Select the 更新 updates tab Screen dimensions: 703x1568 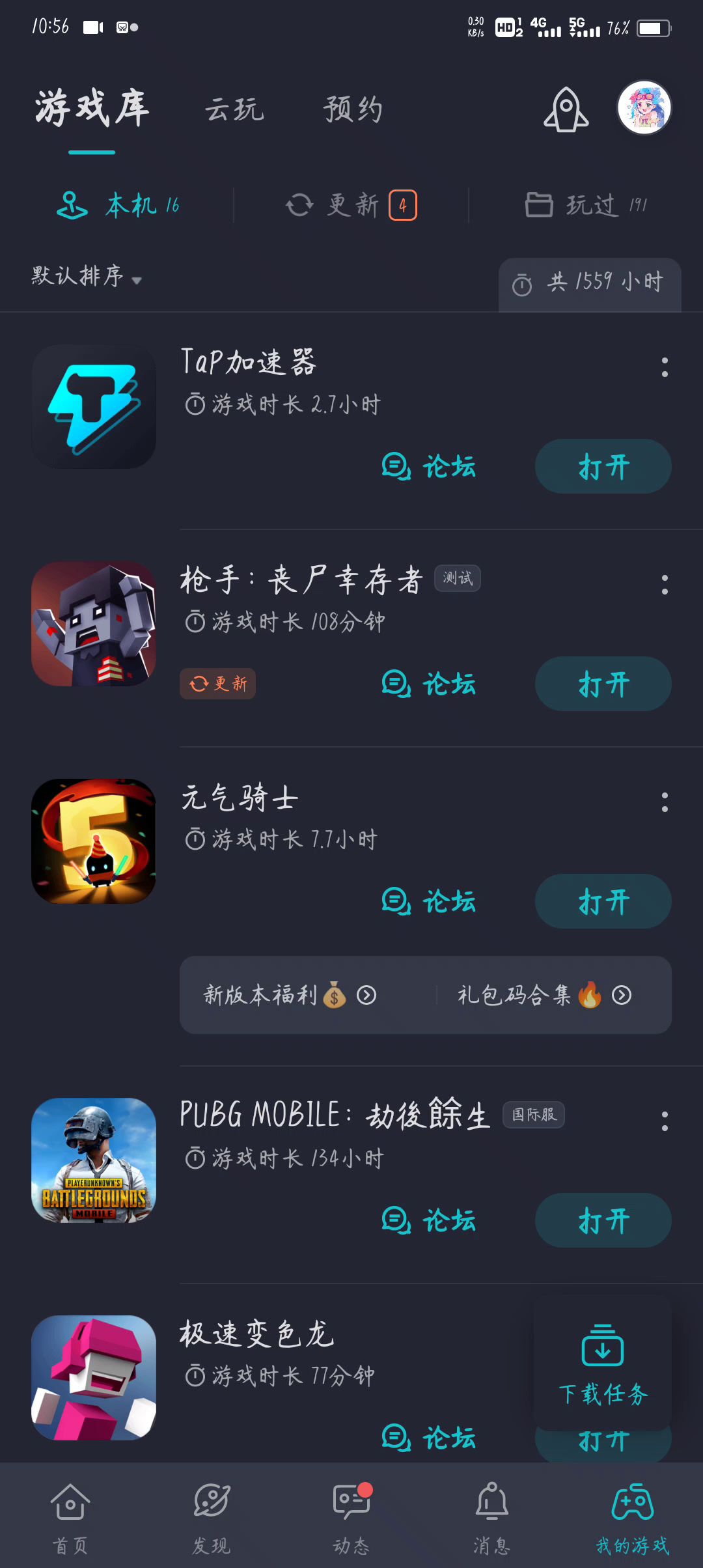351,206
